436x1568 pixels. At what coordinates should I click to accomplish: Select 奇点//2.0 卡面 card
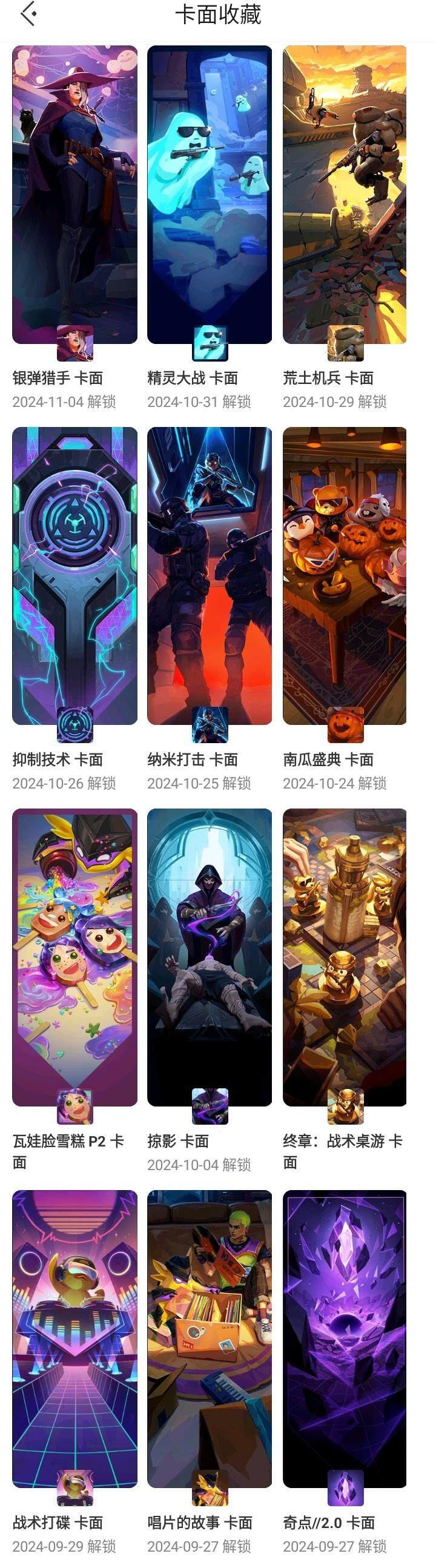point(345,1338)
